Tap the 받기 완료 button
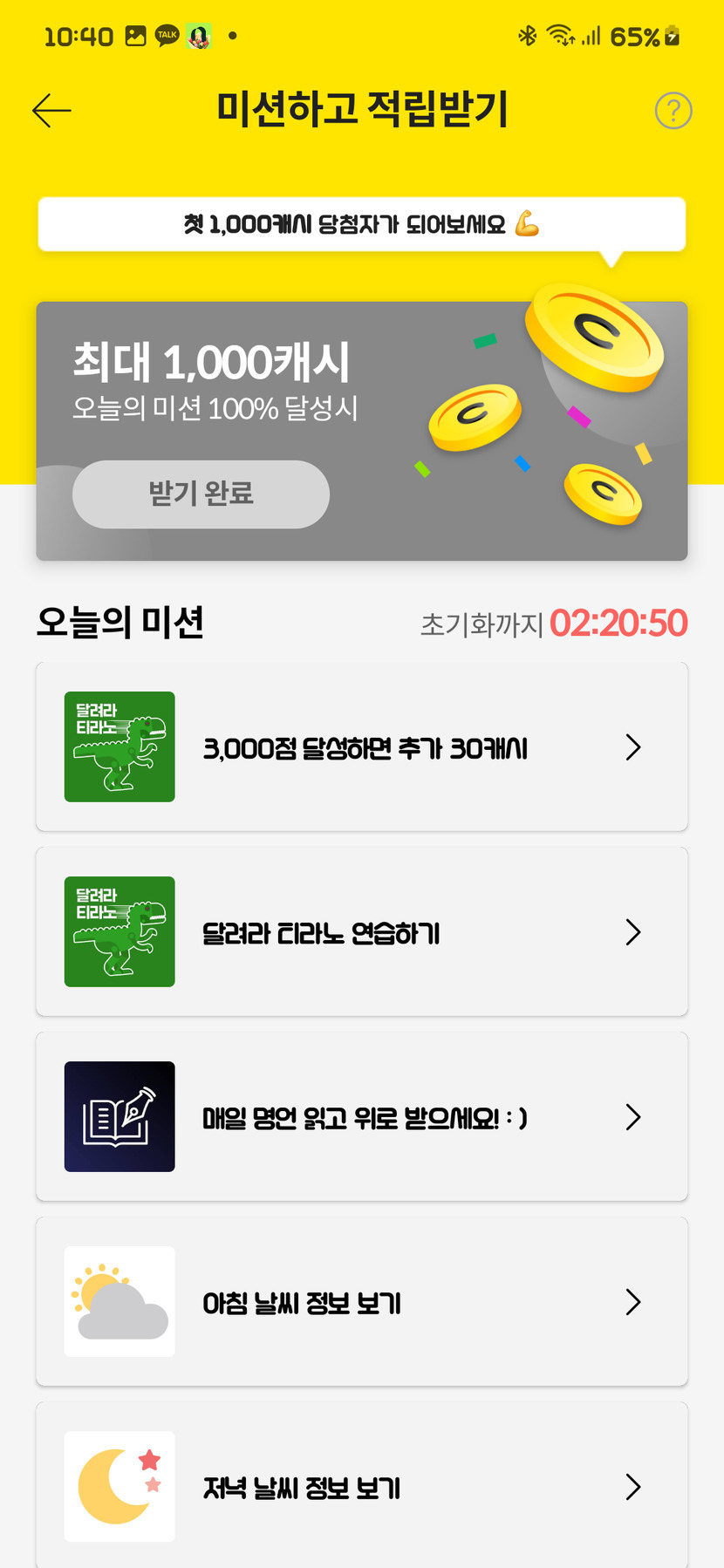Screen dimensions: 724x1568 click(x=201, y=494)
